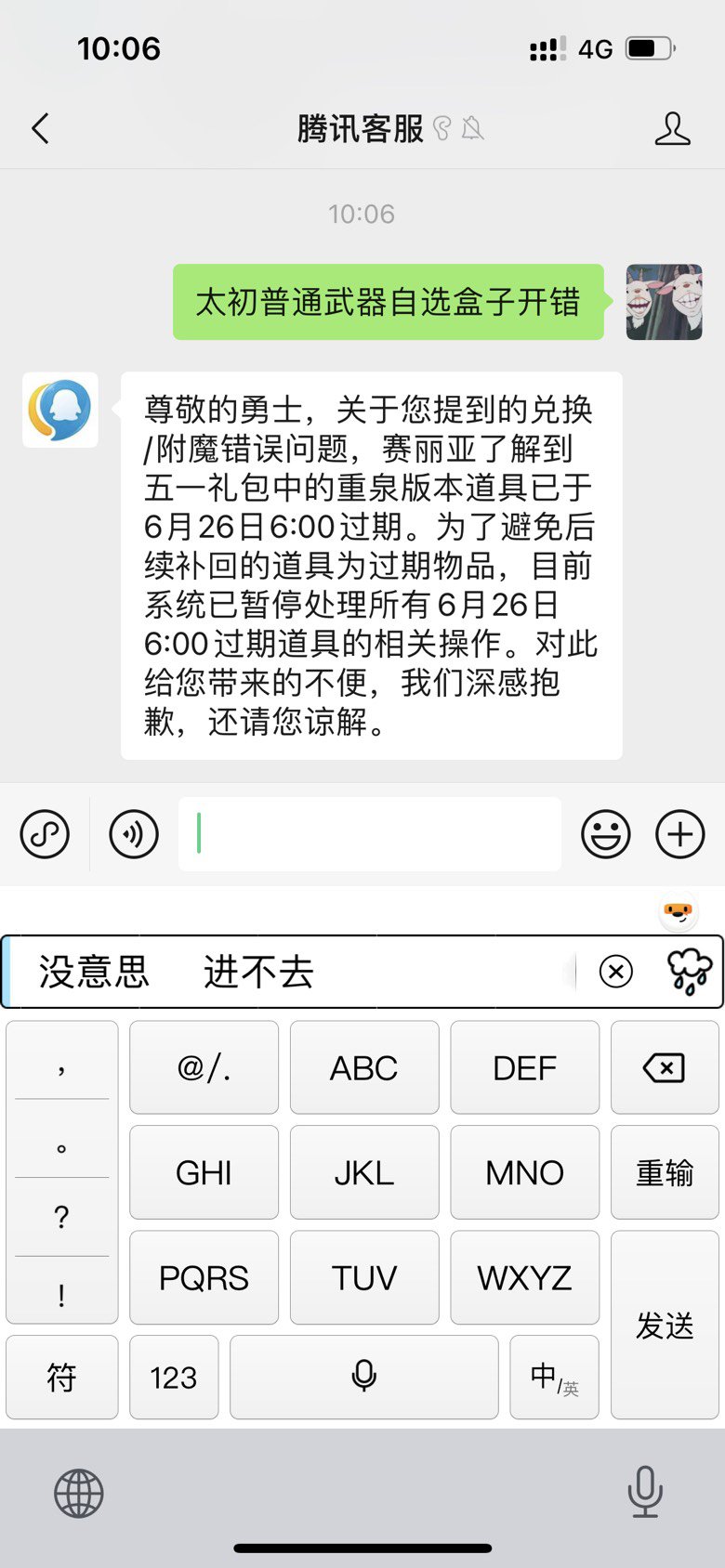The image size is (725, 1568).
Task: Switch to the 123 numeric keypad
Action: (x=174, y=1378)
